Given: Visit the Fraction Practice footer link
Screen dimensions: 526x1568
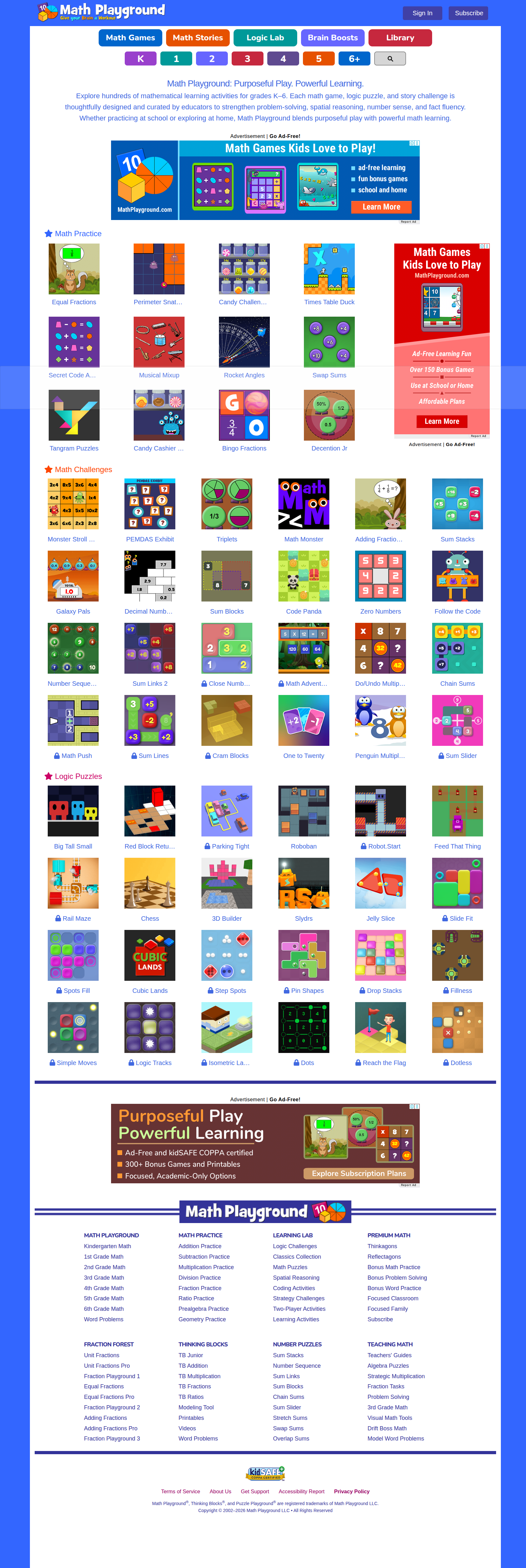Looking at the screenshot, I should click(x=199, y=1288).
